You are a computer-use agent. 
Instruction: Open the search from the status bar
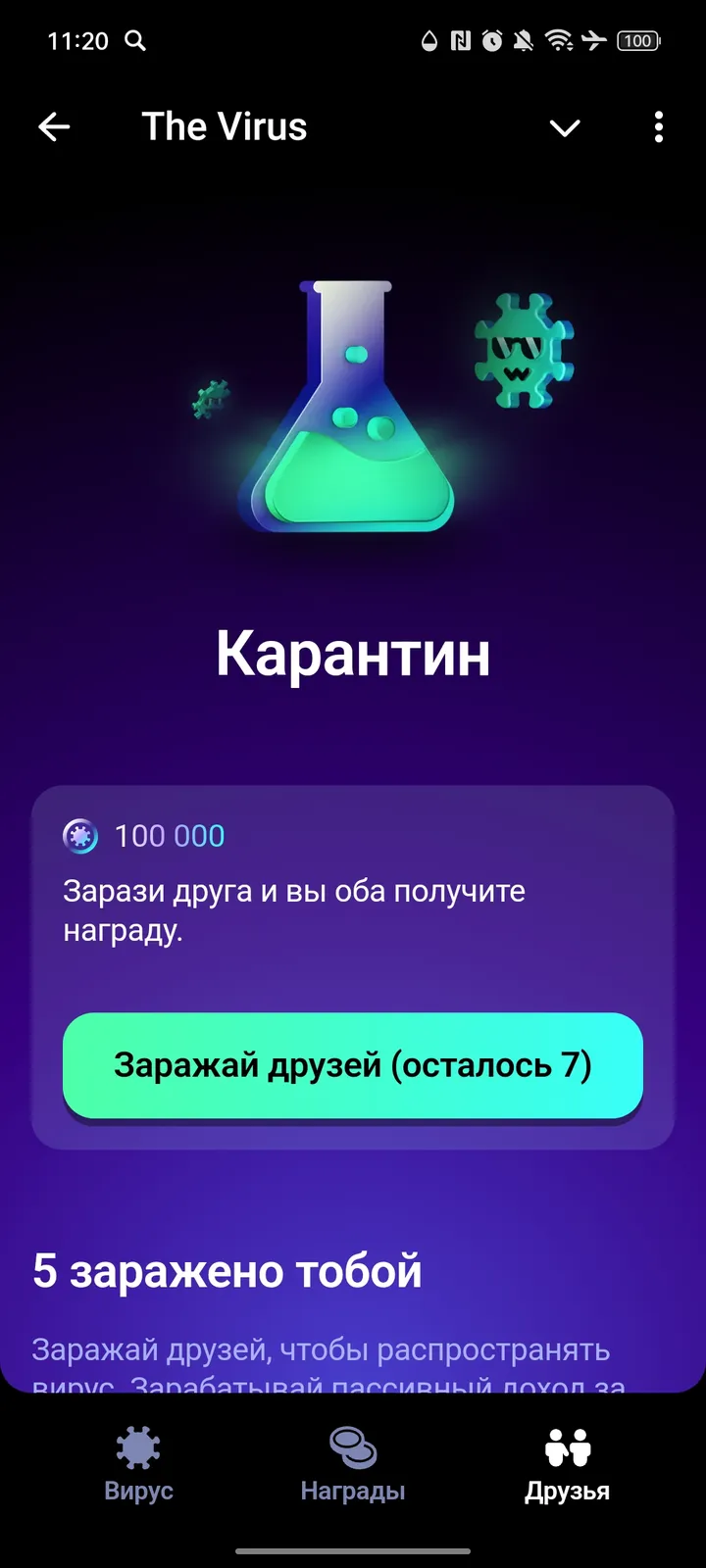click(136, 41)
